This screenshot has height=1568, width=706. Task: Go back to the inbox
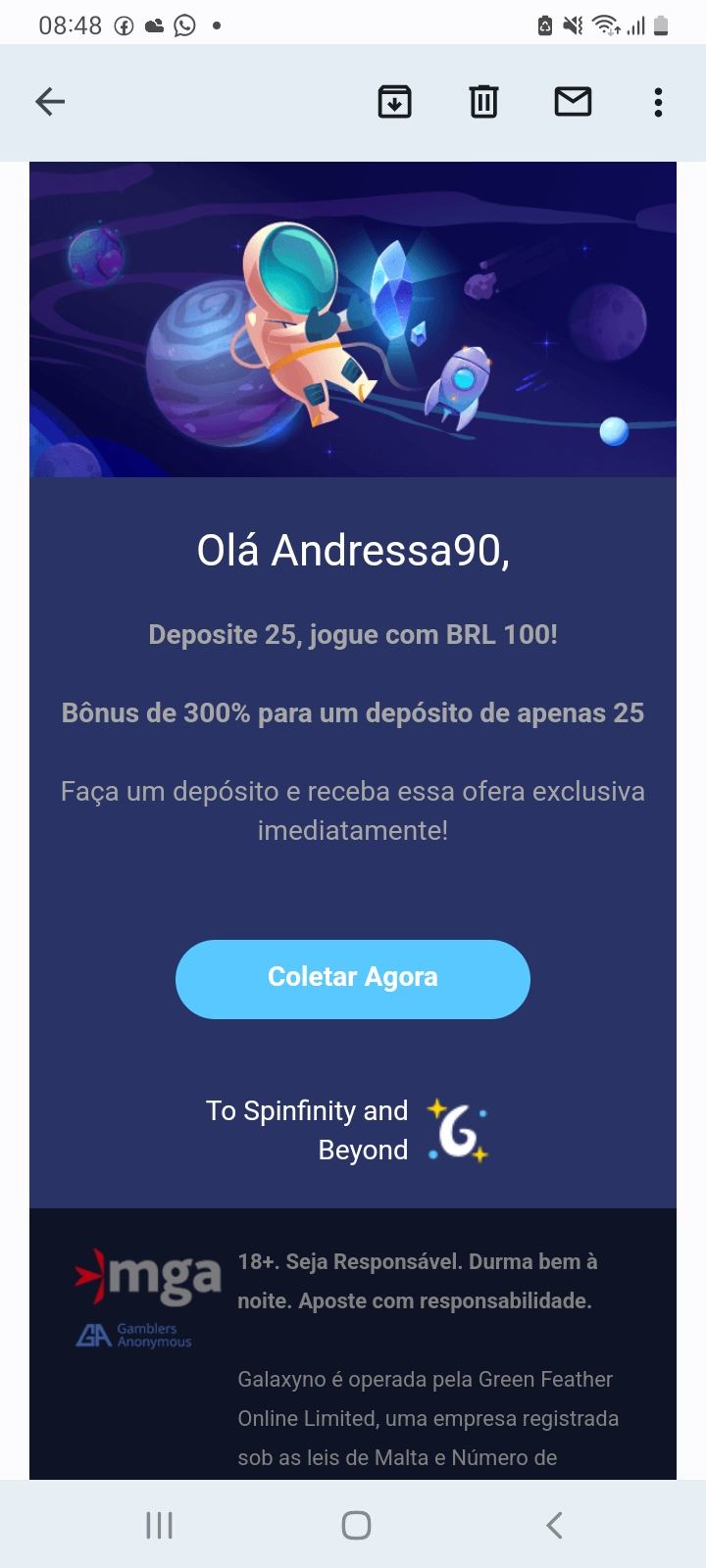pyautogui.click(x=50, y=101)
